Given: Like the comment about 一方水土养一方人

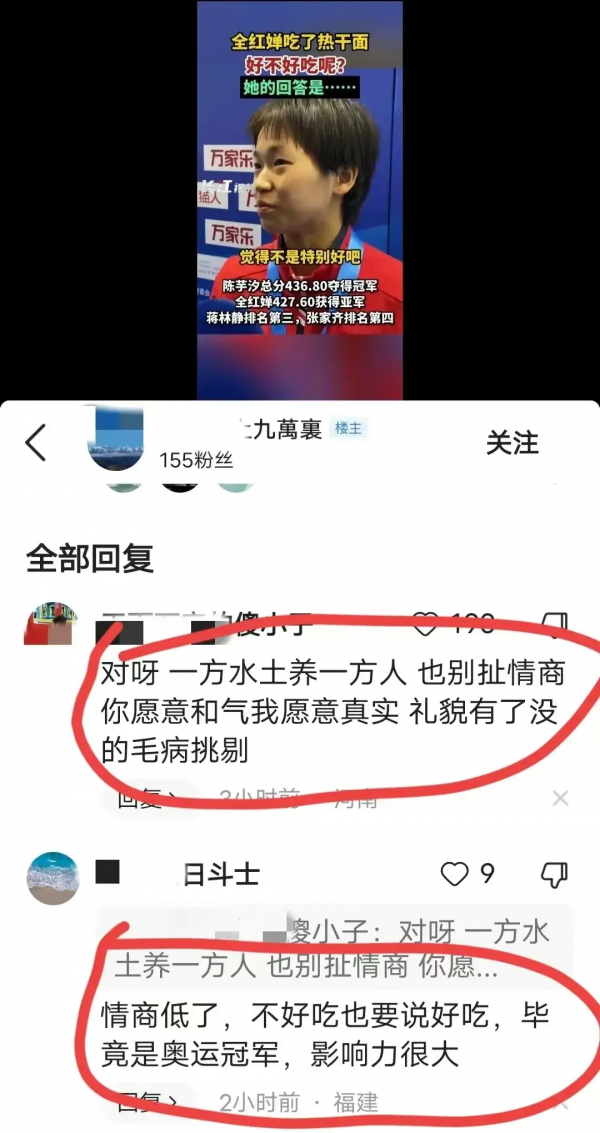Looking at the screenshot, I should click(x=427, y=626).
